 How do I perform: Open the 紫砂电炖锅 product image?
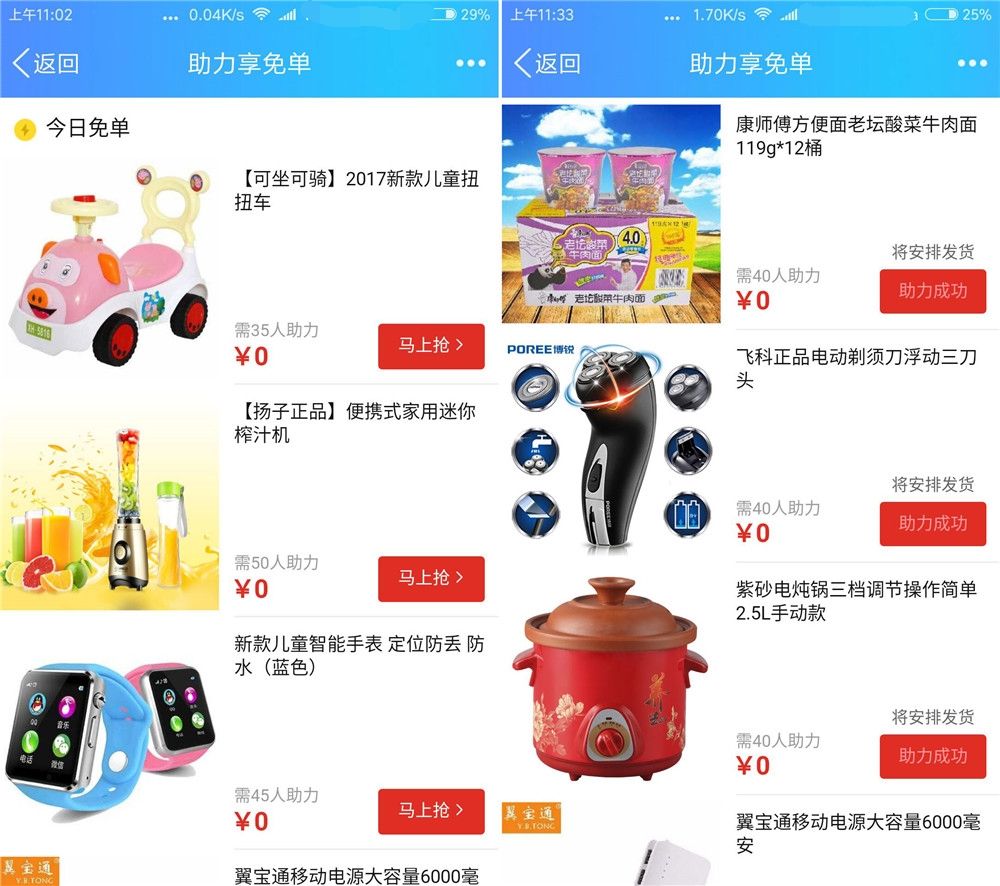coord(611,680)
